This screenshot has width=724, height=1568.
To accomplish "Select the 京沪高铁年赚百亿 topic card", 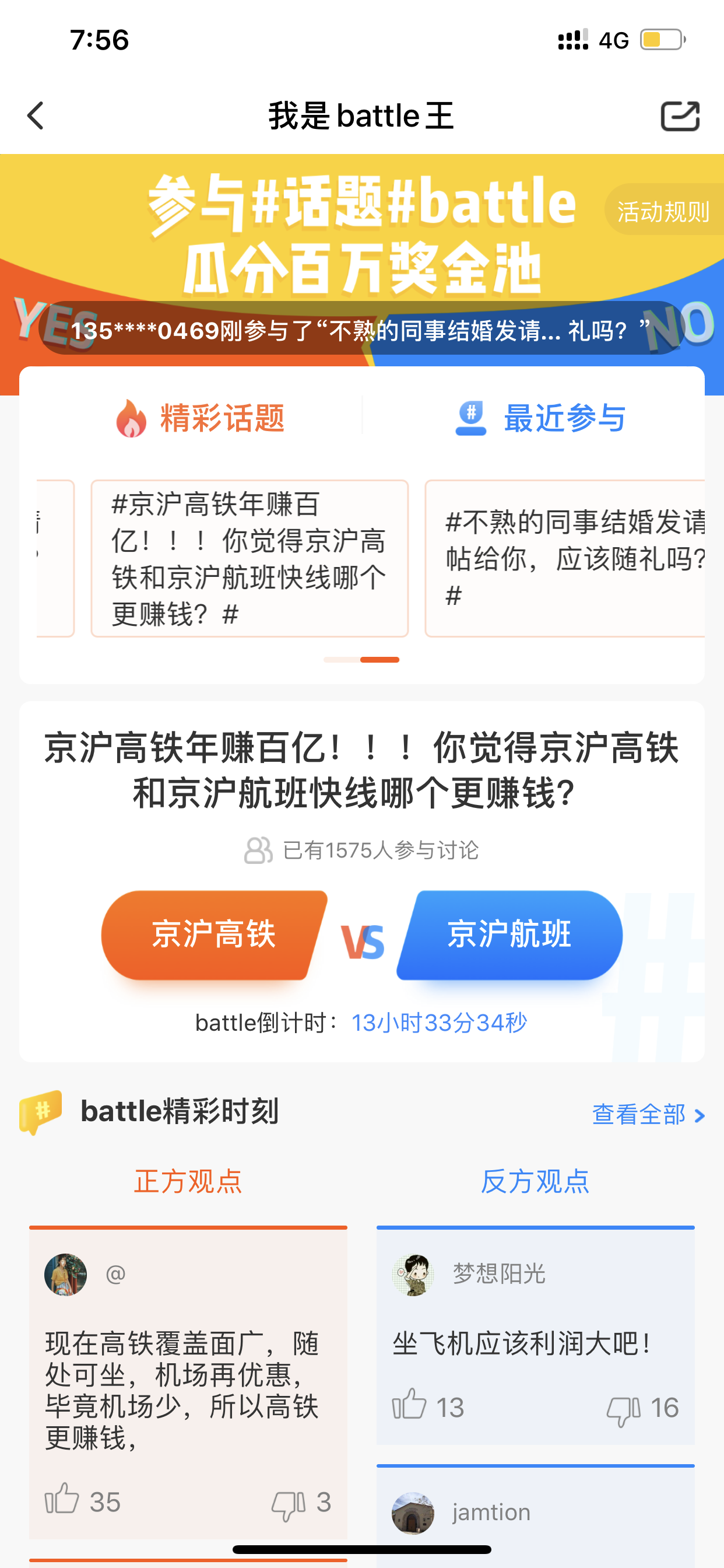I will (x=249, y=558).
